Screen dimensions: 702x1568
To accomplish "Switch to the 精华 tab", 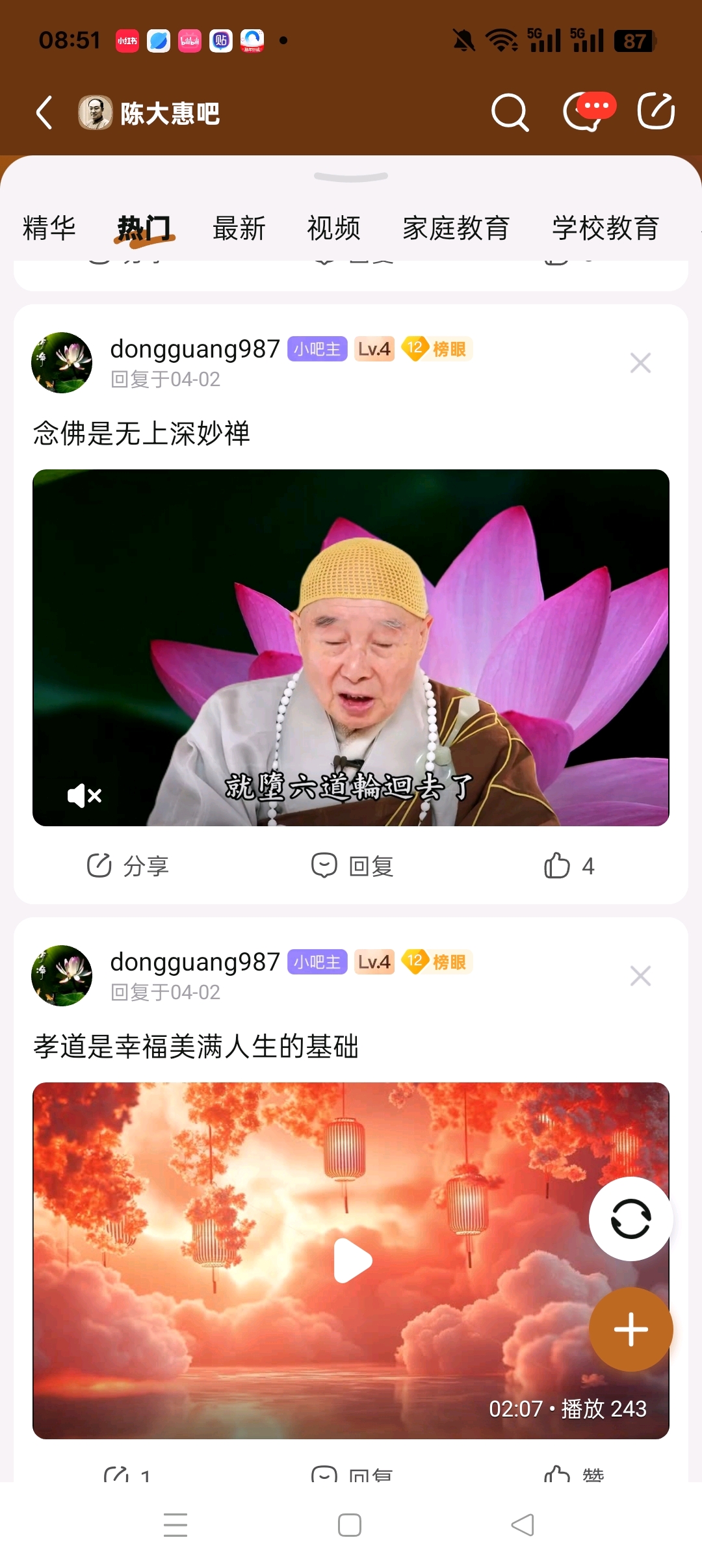I will tap(49, 228).
